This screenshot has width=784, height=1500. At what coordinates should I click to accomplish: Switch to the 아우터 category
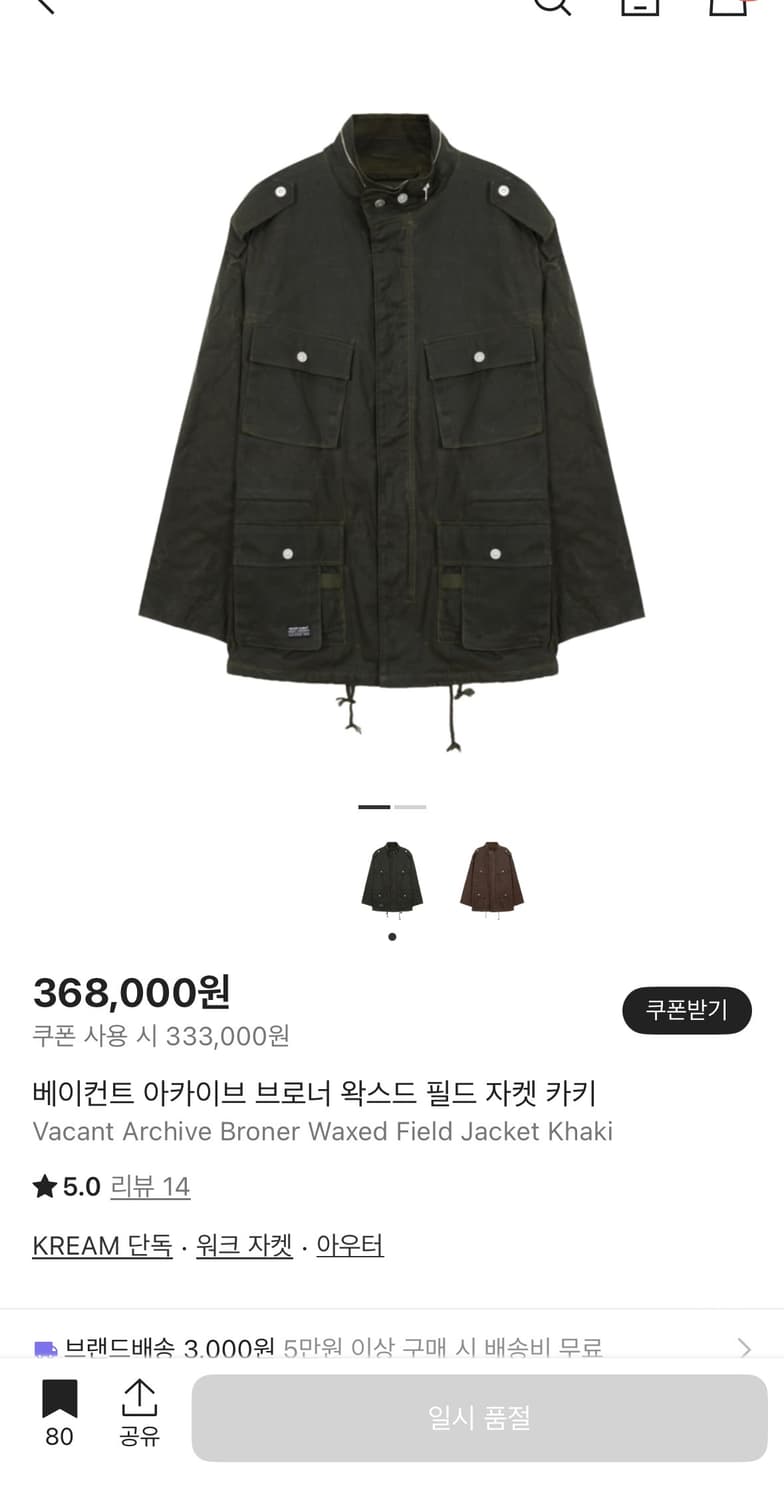(350, 1246)
